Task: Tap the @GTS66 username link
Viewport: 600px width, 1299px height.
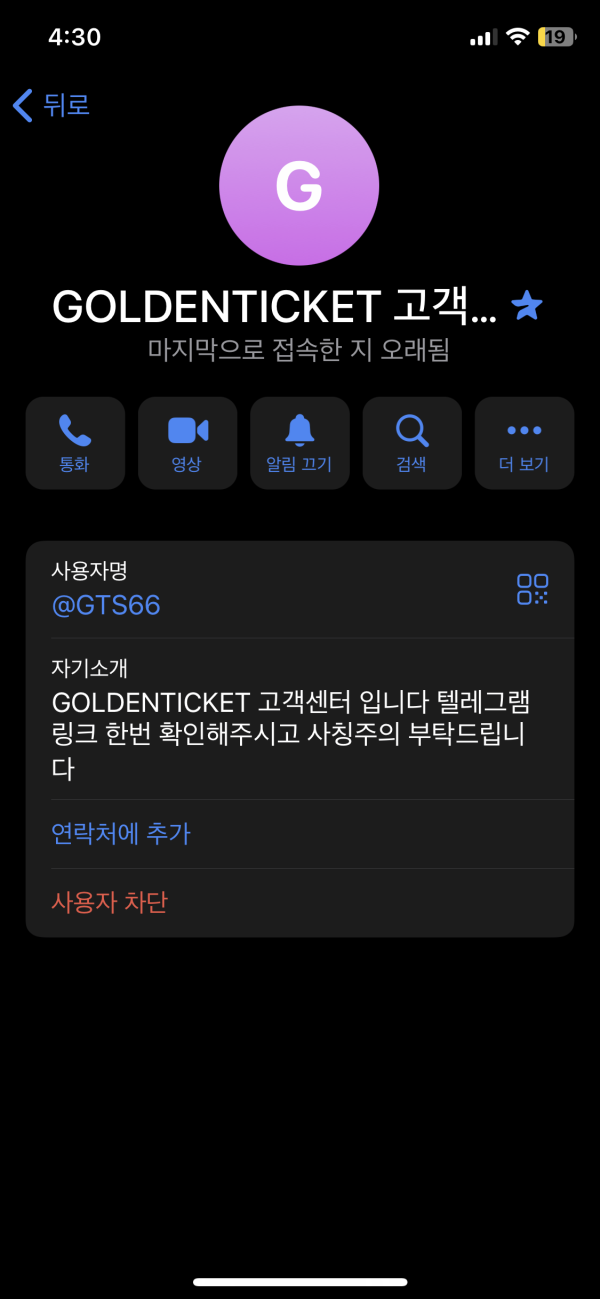Action: 106,605
